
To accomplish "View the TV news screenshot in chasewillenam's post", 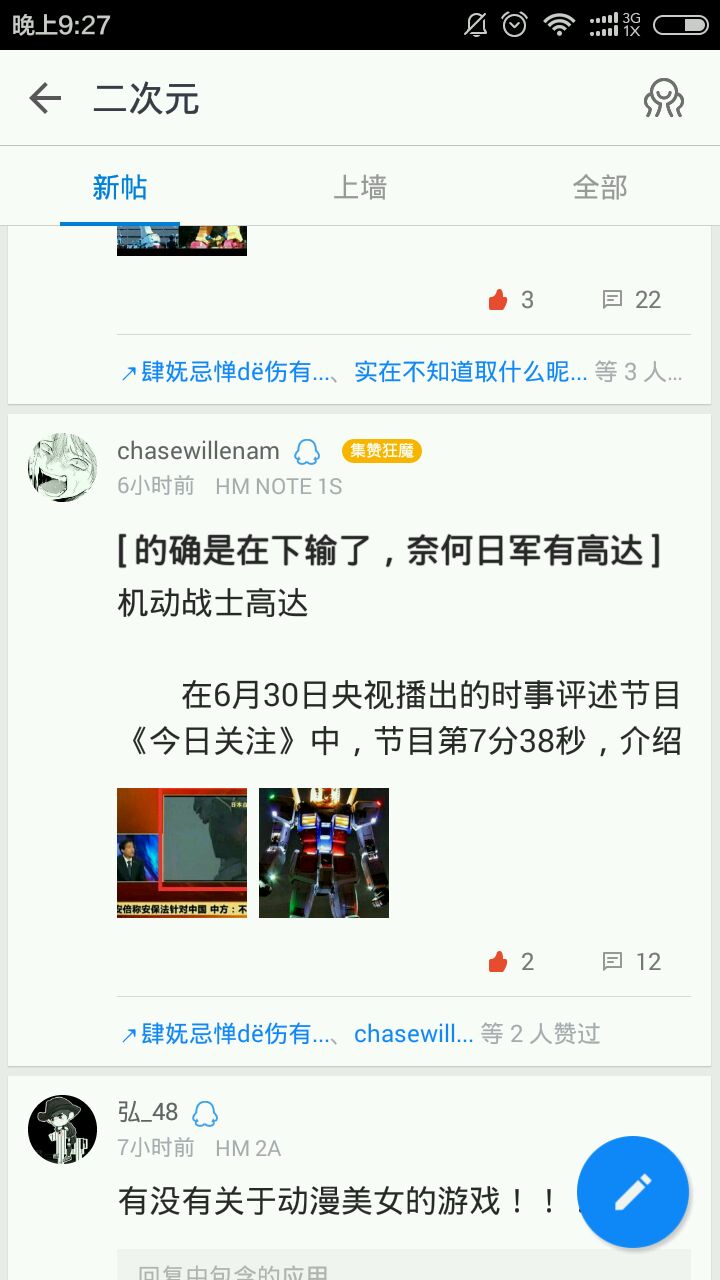I will [x=182, y=853].
